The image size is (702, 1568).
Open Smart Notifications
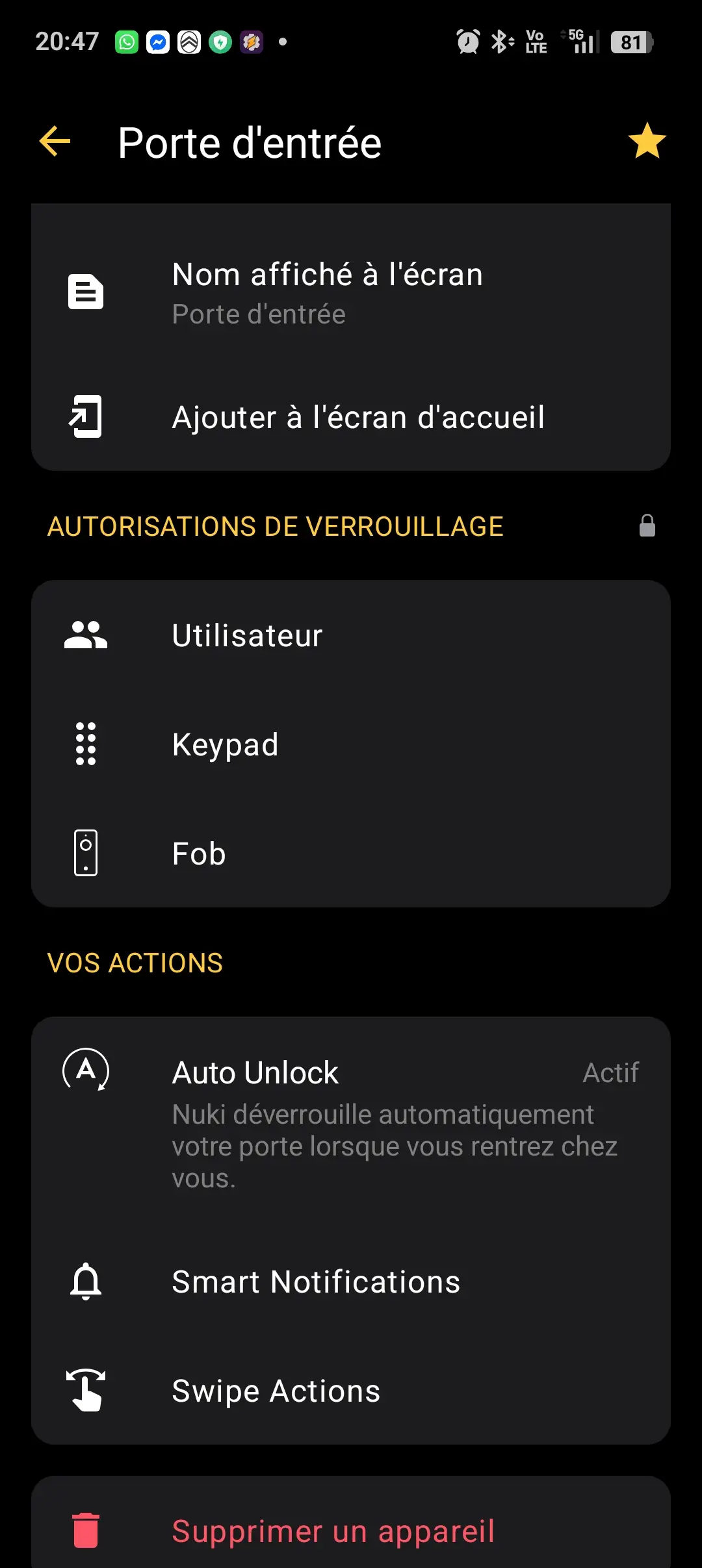point(351,1282)
